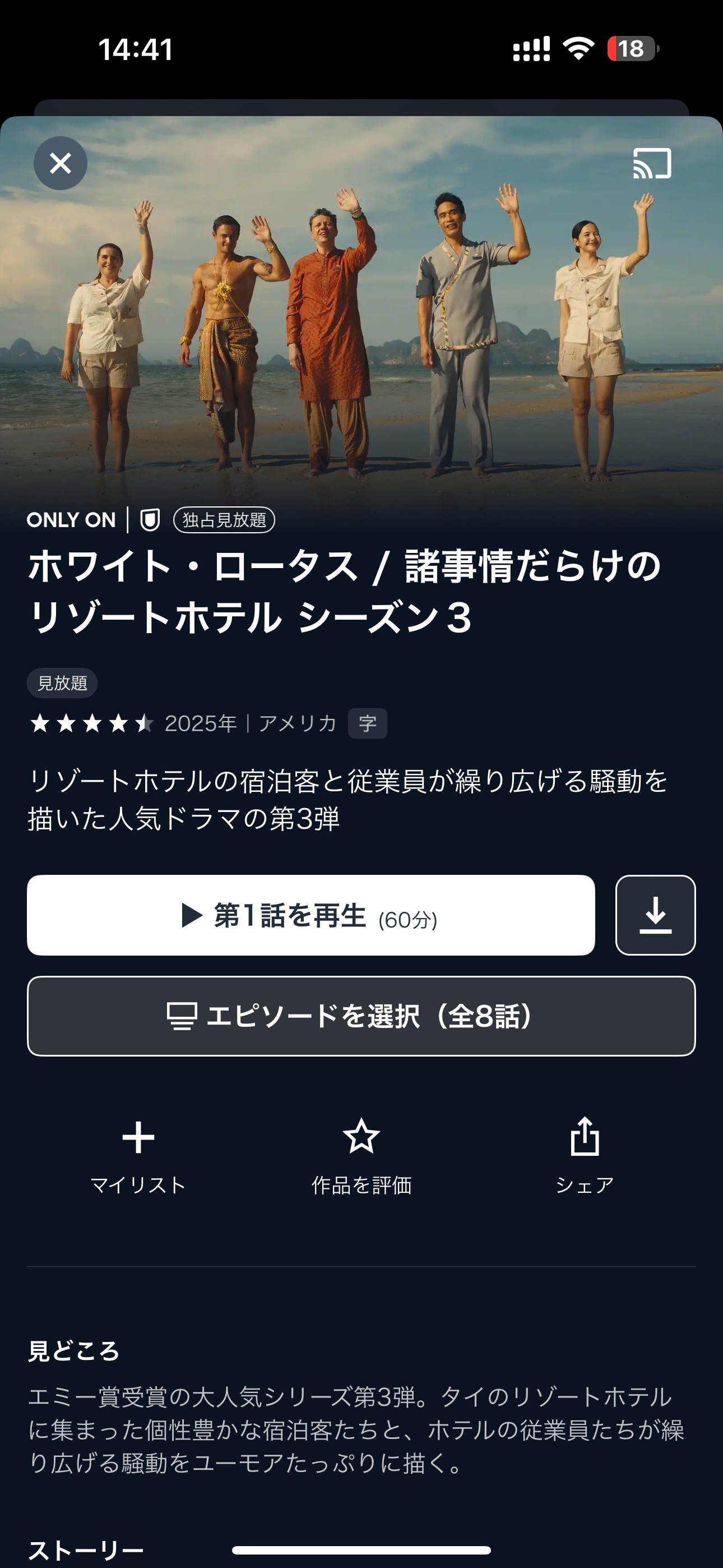Tap the Chromecast icon to cast
Image resolution: width=723 pixels, height=1568 pixels.
point(653,163)
